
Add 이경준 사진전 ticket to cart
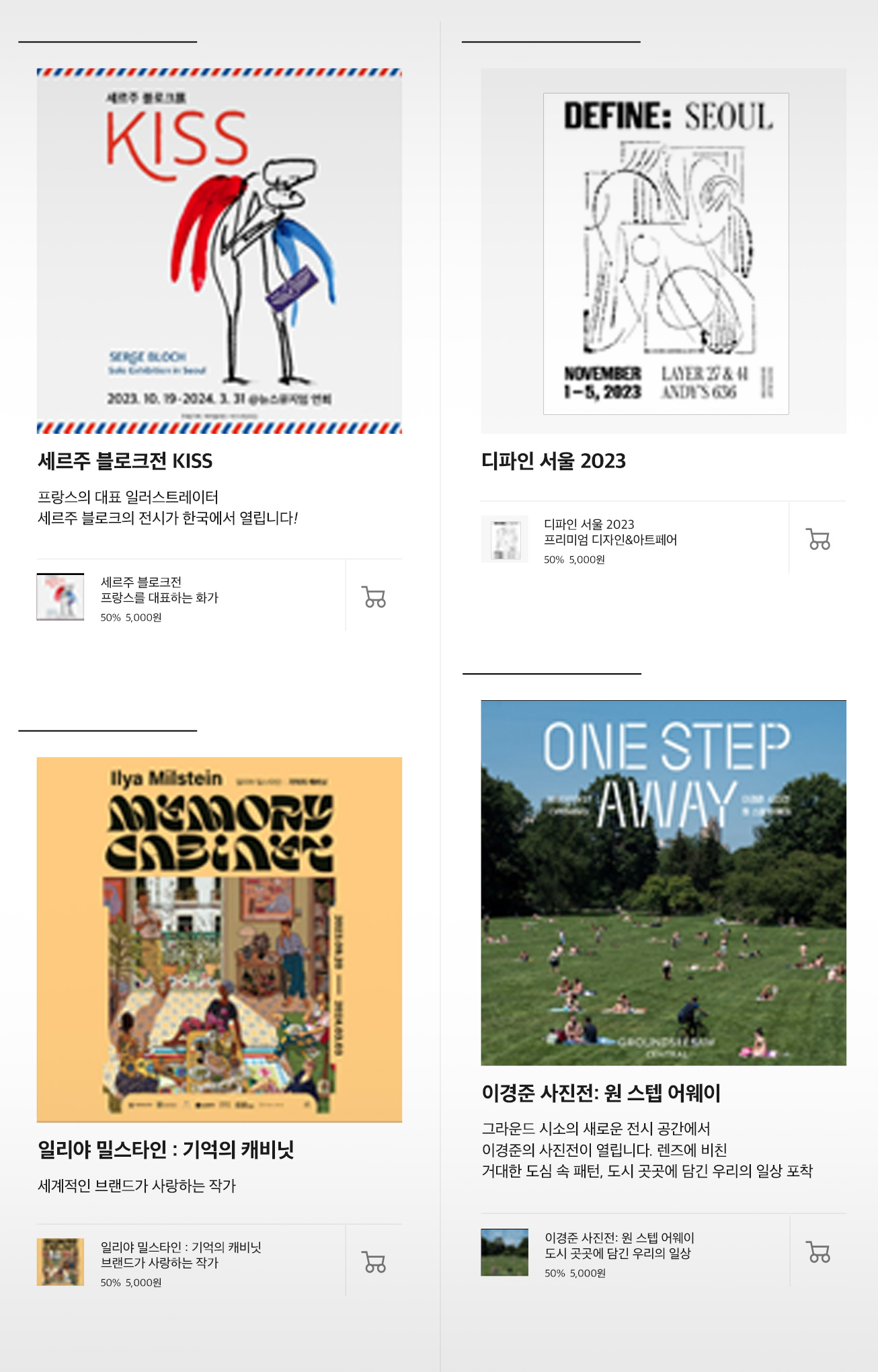click(x=818, y=1252)
